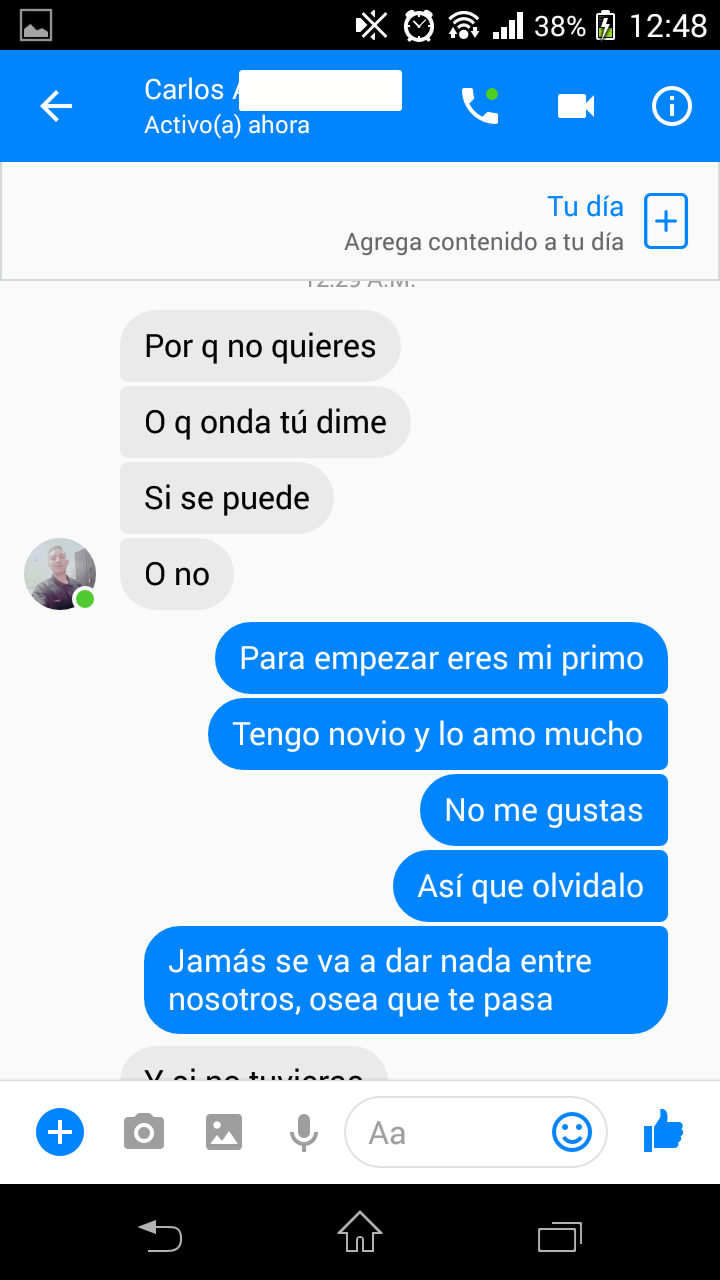The image size is (720, 1280).
Task: Open the camera to take a photo
Action: [144, 1133]
